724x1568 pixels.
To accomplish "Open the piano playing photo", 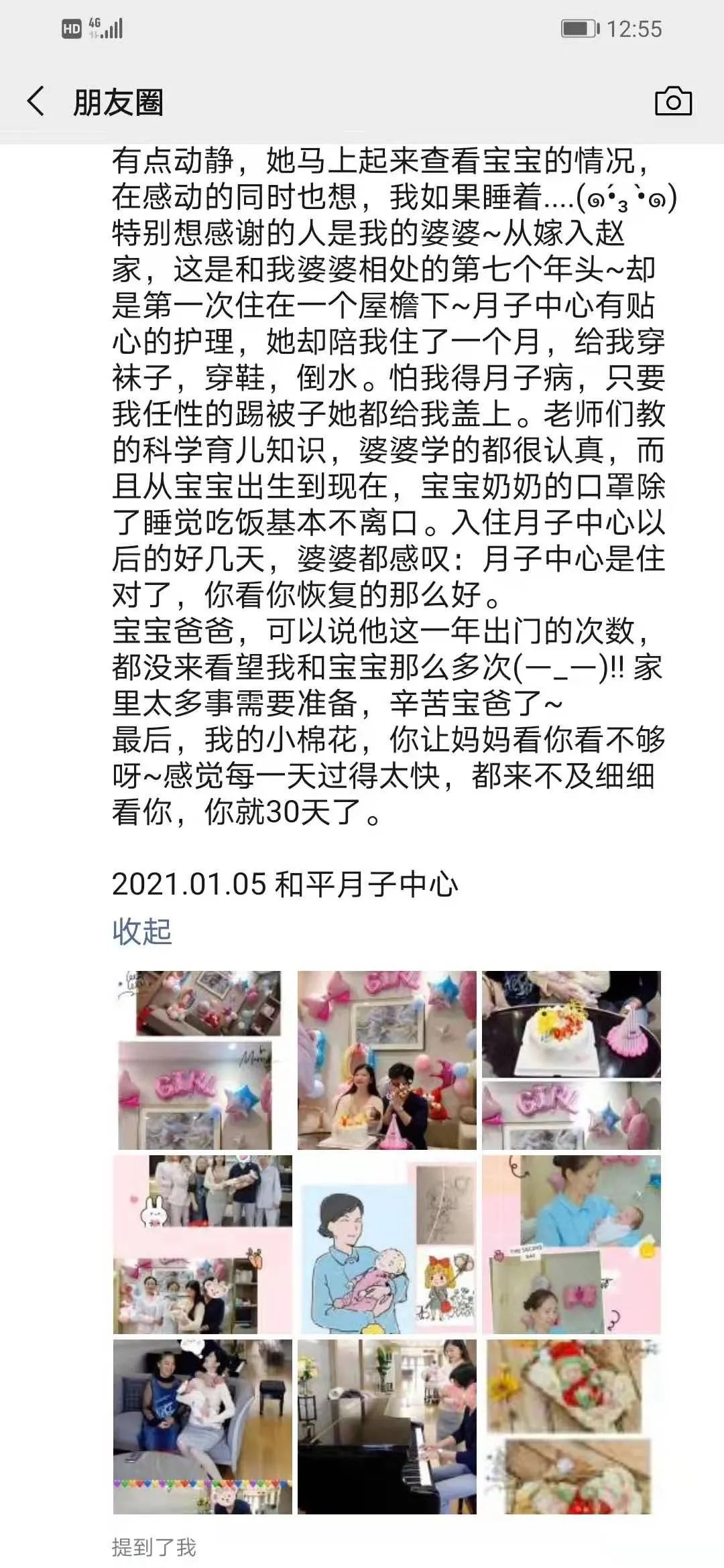I will click(x=387, y=1428).
